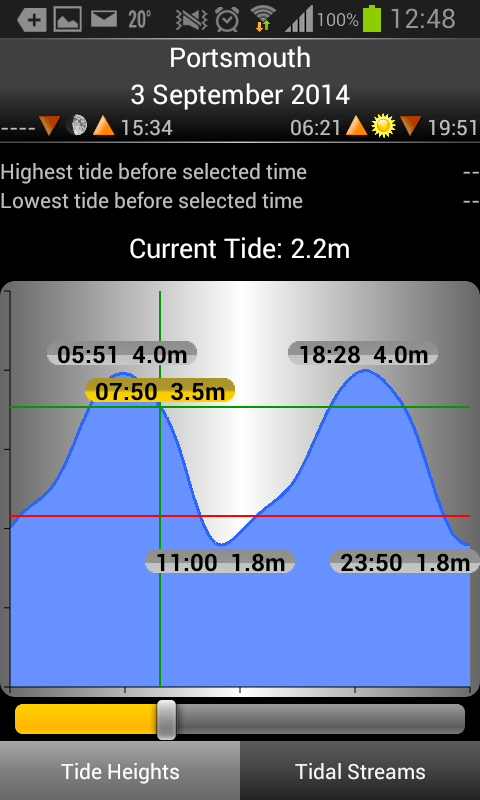Switch to the Tidal Streams tab

360,771
